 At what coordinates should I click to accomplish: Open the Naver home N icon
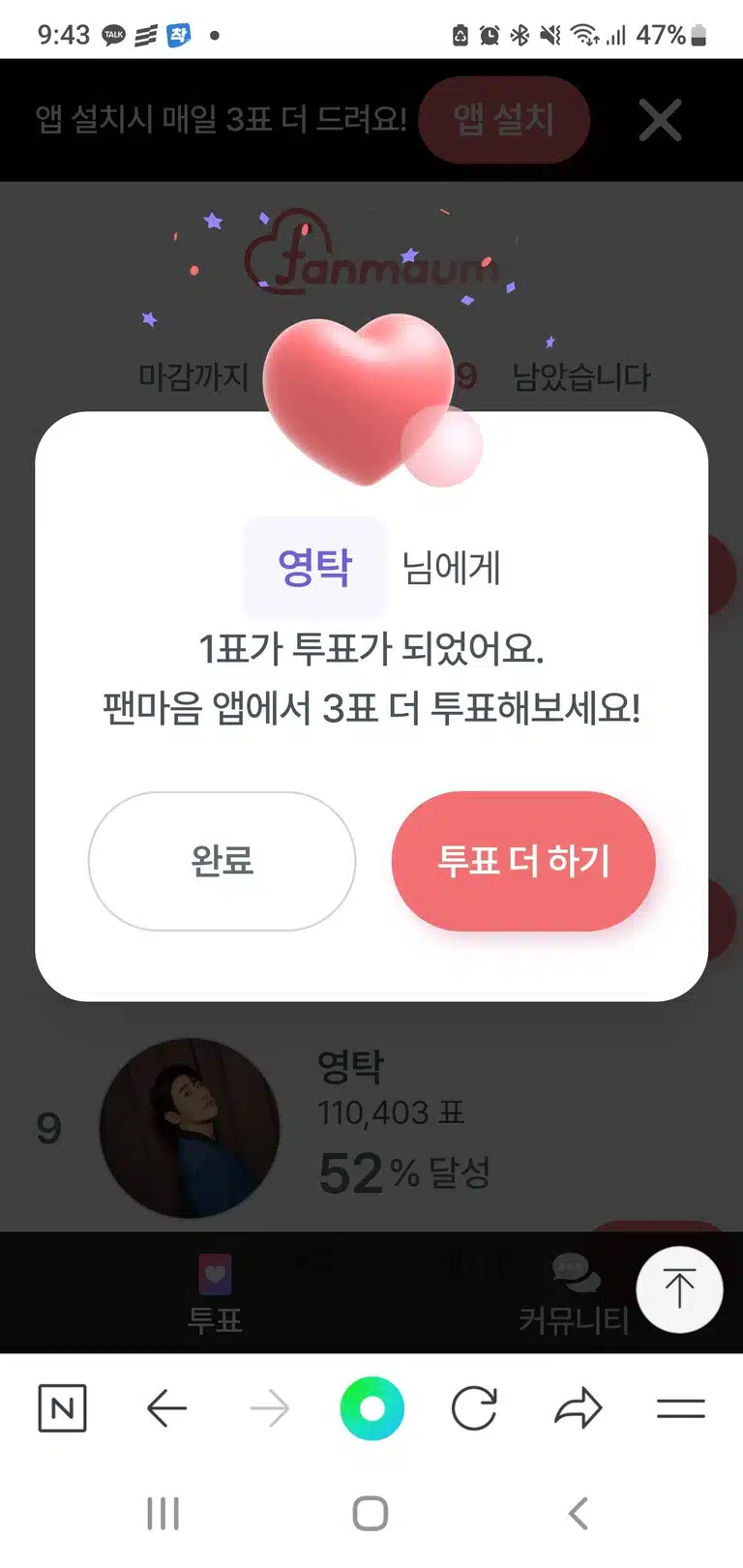(x=62, y=1407)
